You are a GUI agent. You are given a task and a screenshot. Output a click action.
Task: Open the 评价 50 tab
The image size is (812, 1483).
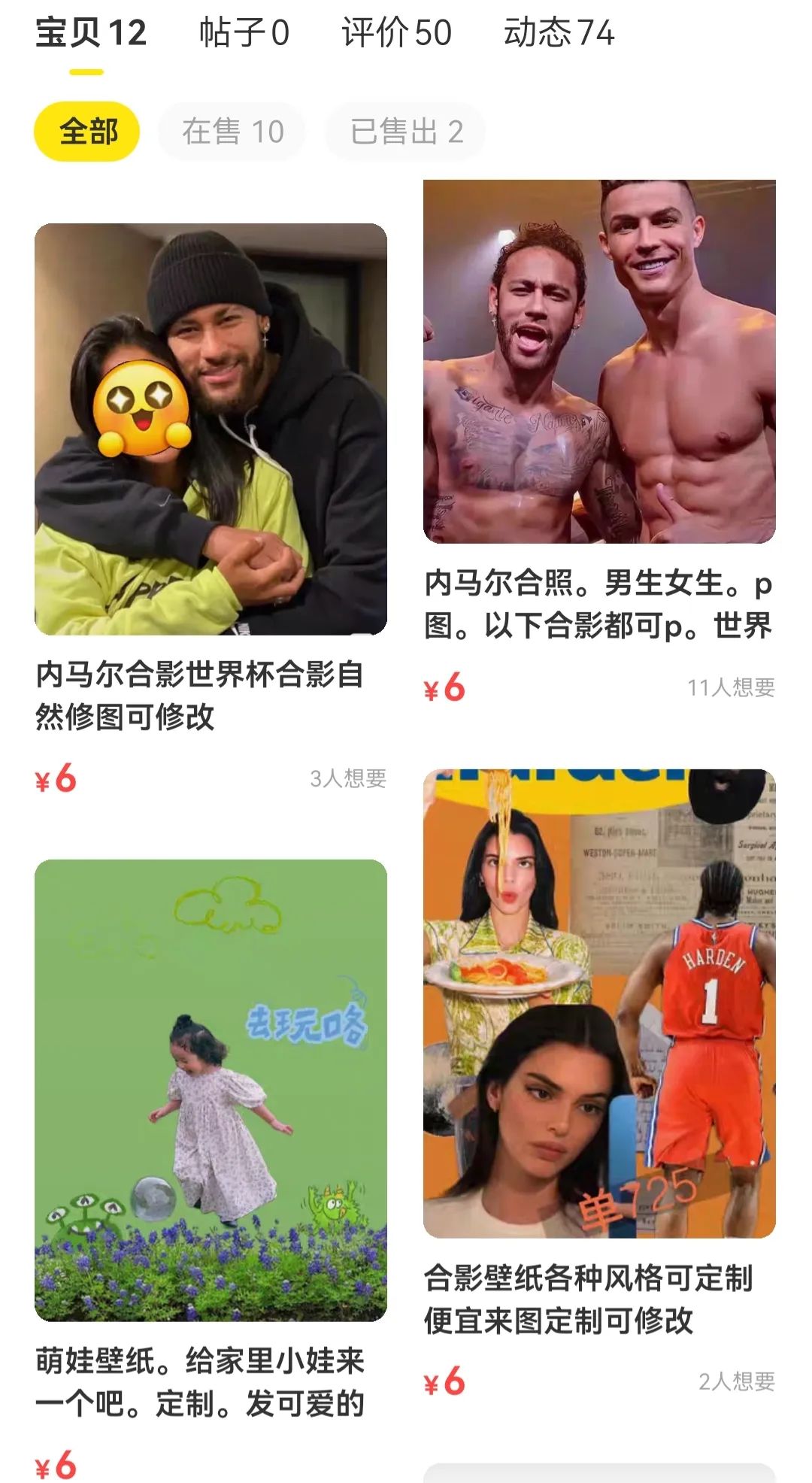coord(396,34)
